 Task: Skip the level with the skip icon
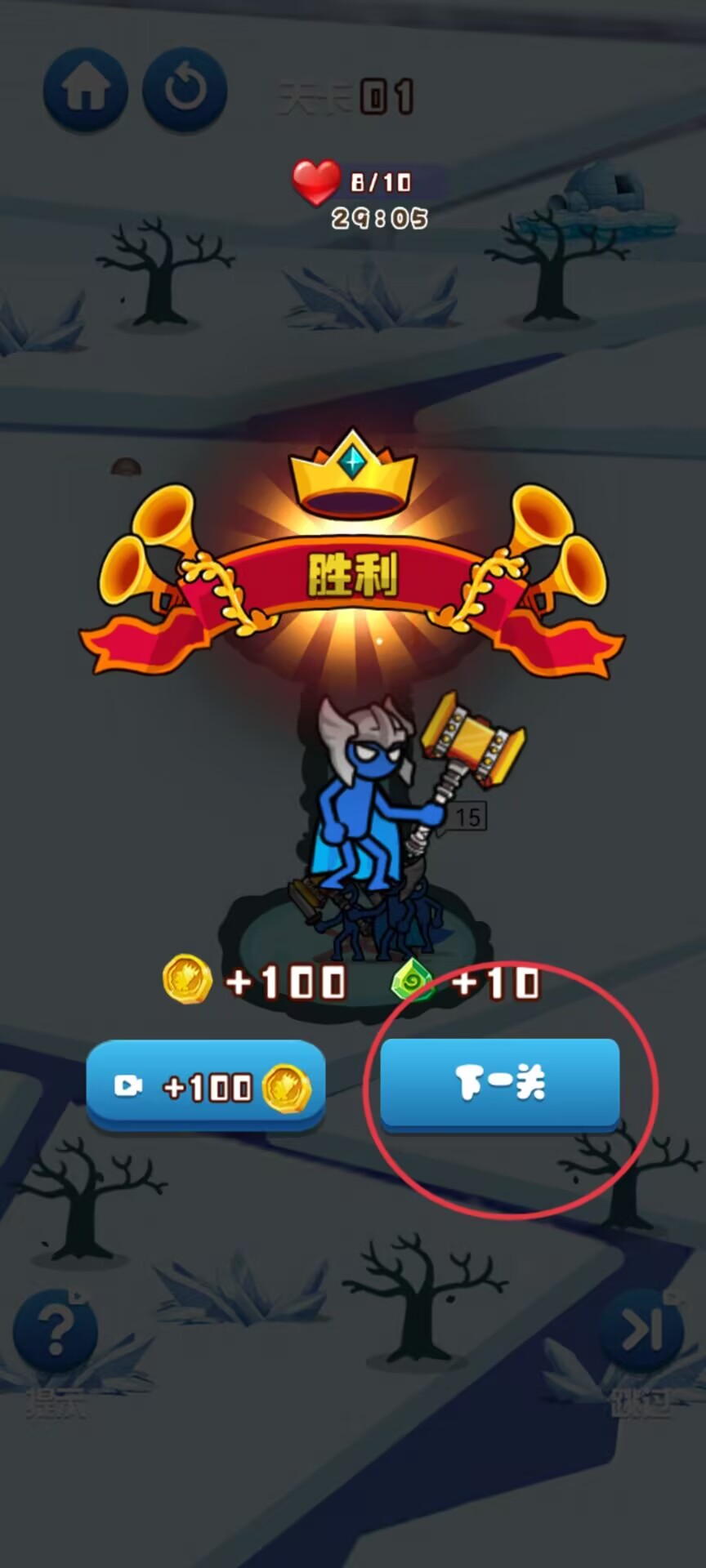coord(642,1331)
